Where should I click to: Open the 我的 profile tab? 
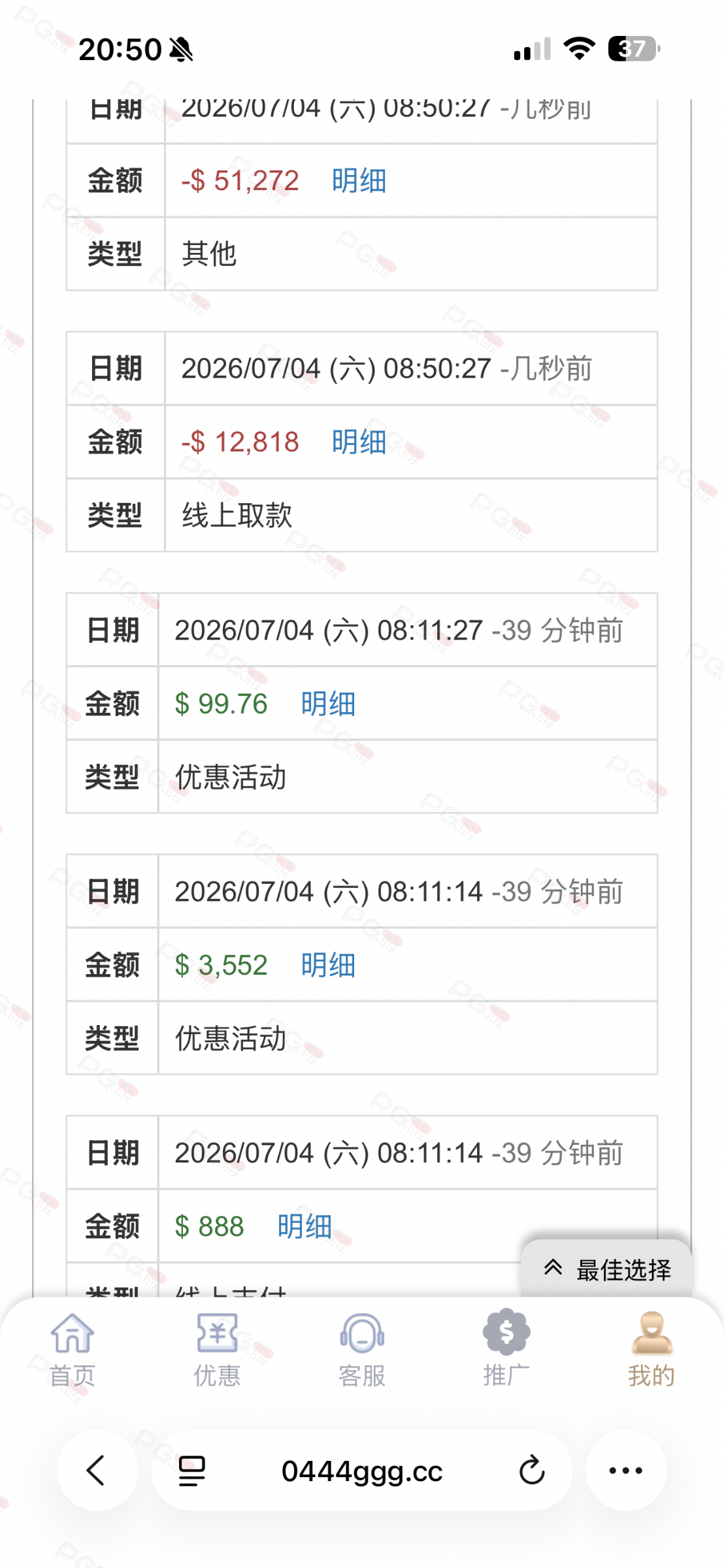click(x=651, y=1349)
